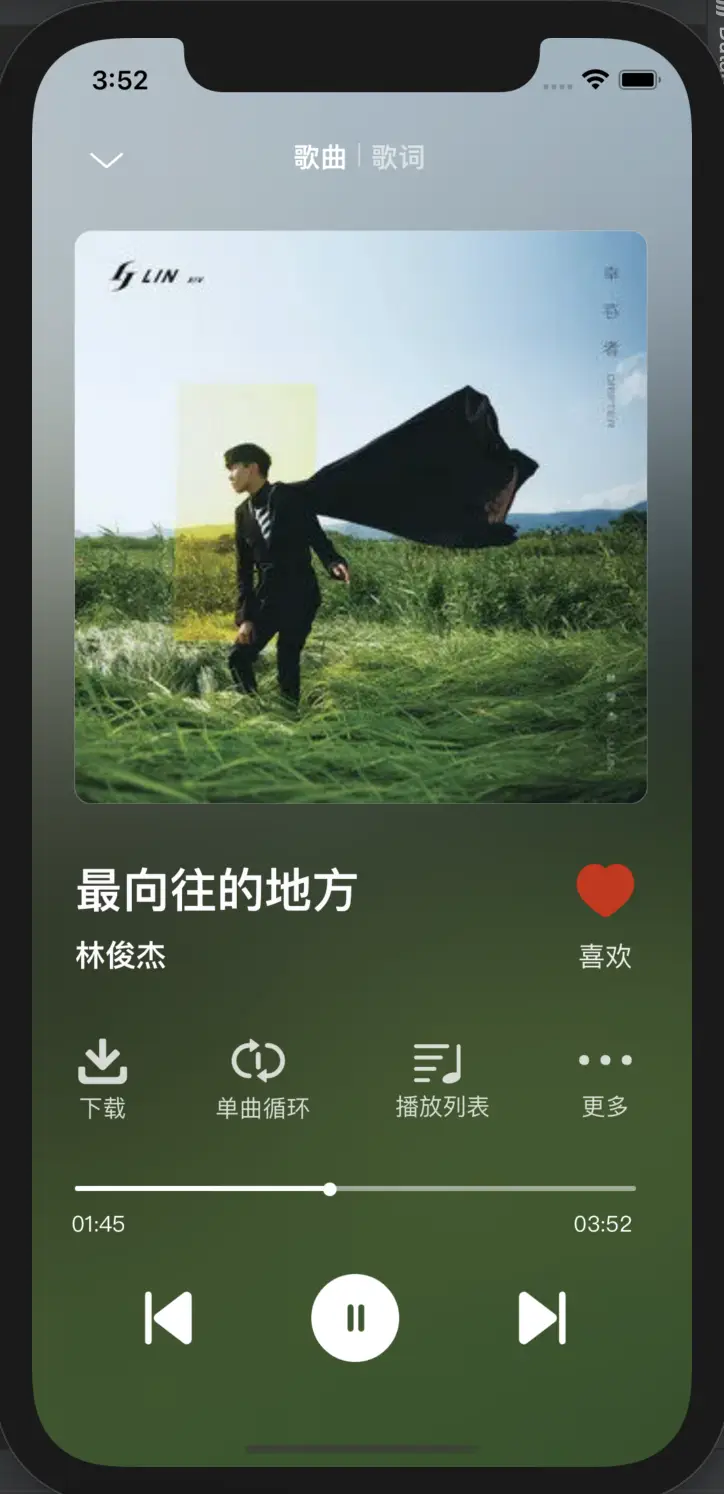Tap the album cover artwork

[361, 517]
